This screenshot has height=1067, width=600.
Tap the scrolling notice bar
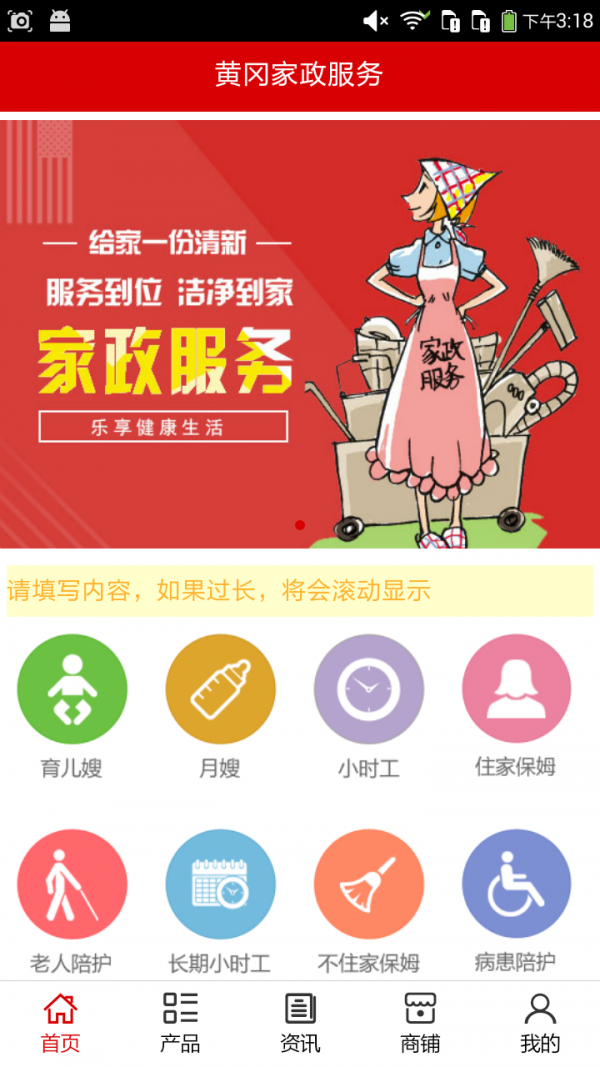(300, 590)
